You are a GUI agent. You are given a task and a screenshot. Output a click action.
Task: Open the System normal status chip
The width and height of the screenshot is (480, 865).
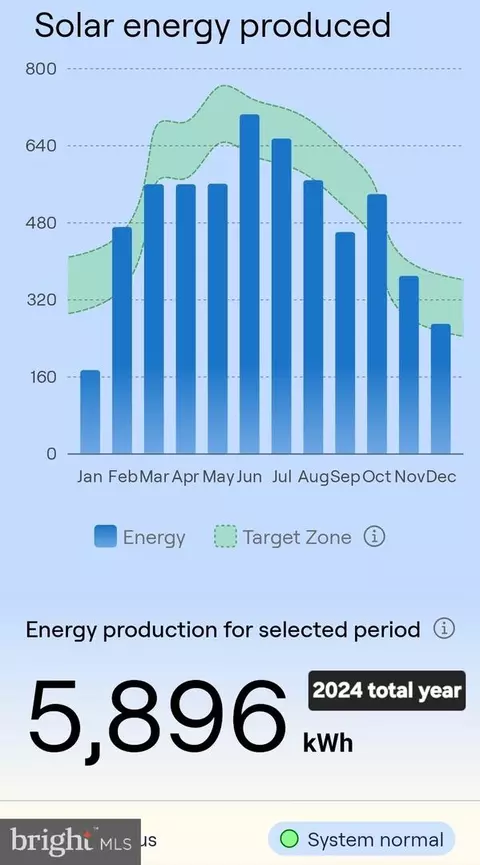click(x=361, y=840)
